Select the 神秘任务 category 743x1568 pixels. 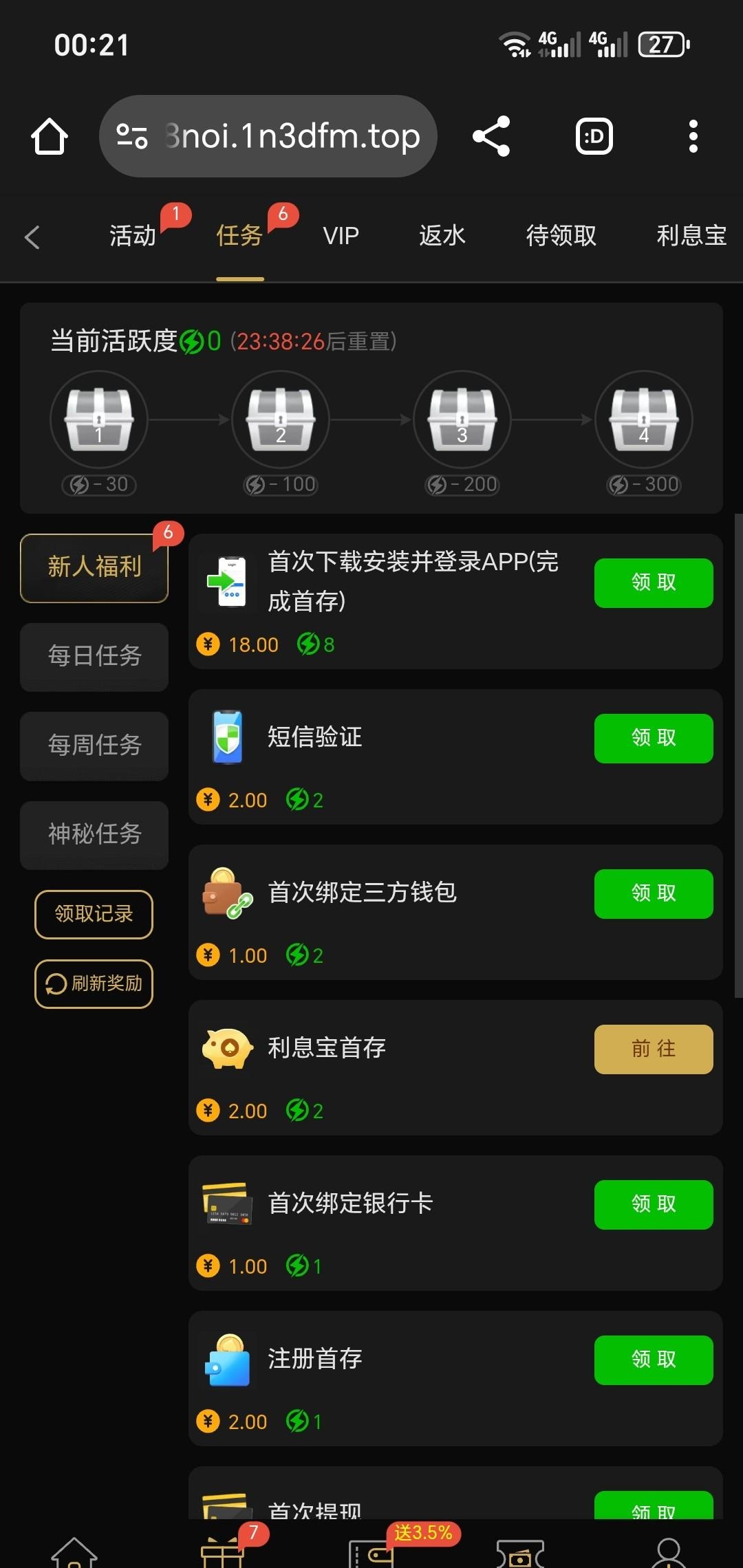click(x=94, y=834)
